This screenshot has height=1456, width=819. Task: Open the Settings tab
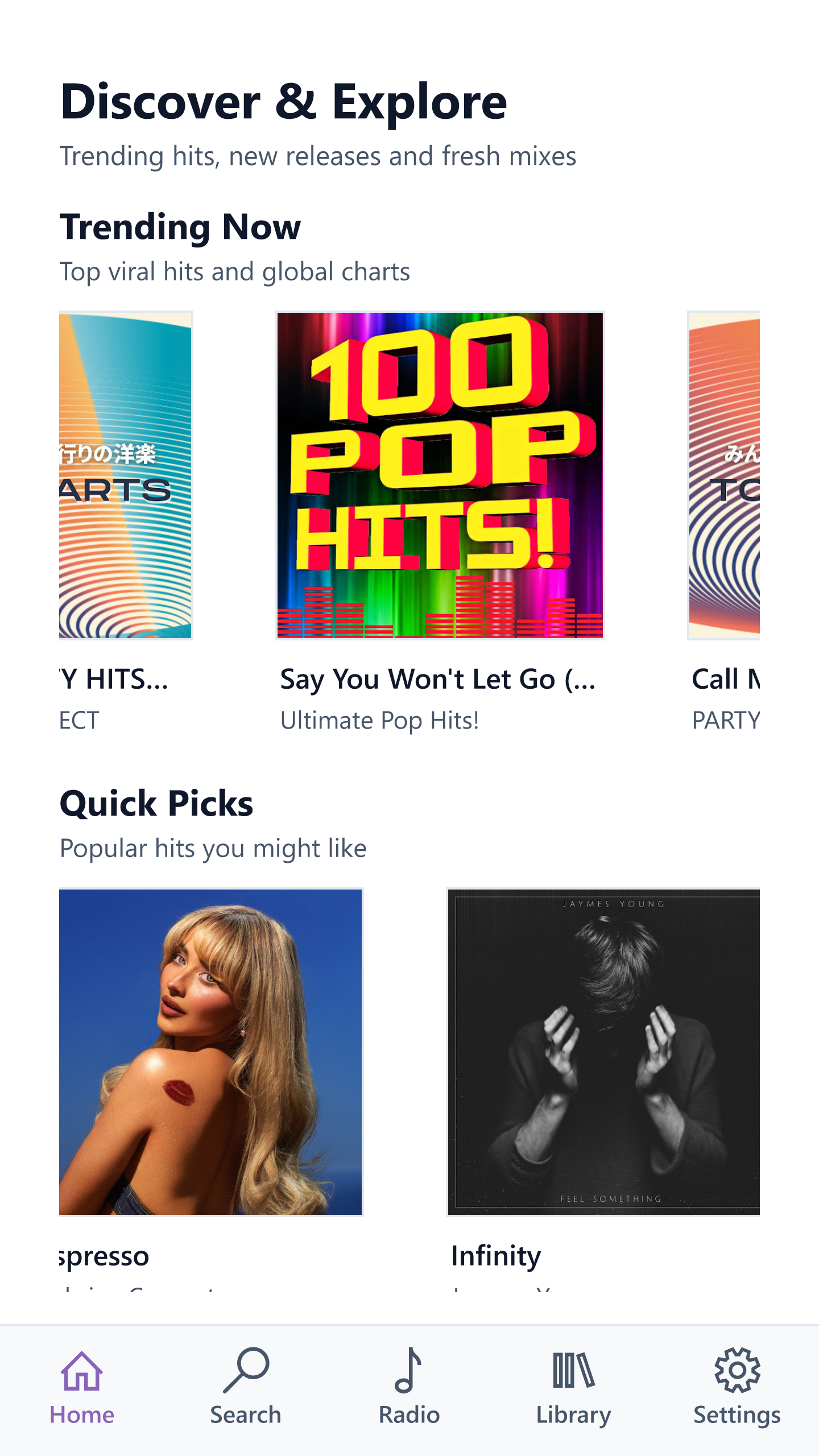point(737,1388)
